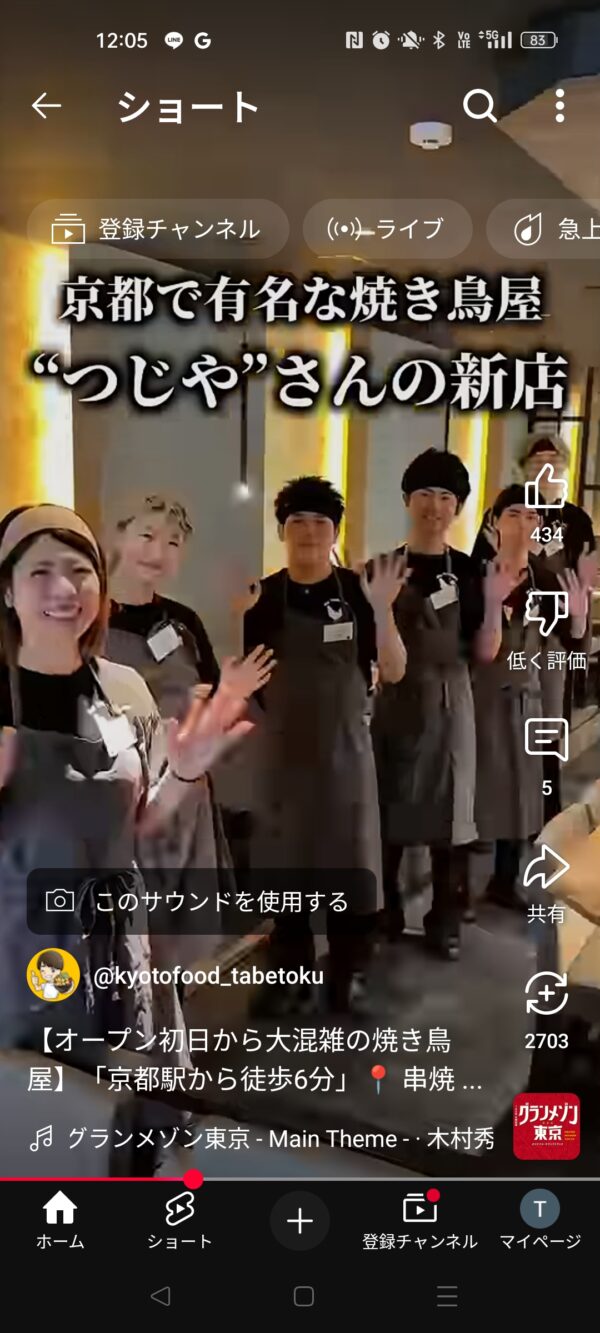Open @kyotofood_tabetoku channel

(x=207, y=976)
